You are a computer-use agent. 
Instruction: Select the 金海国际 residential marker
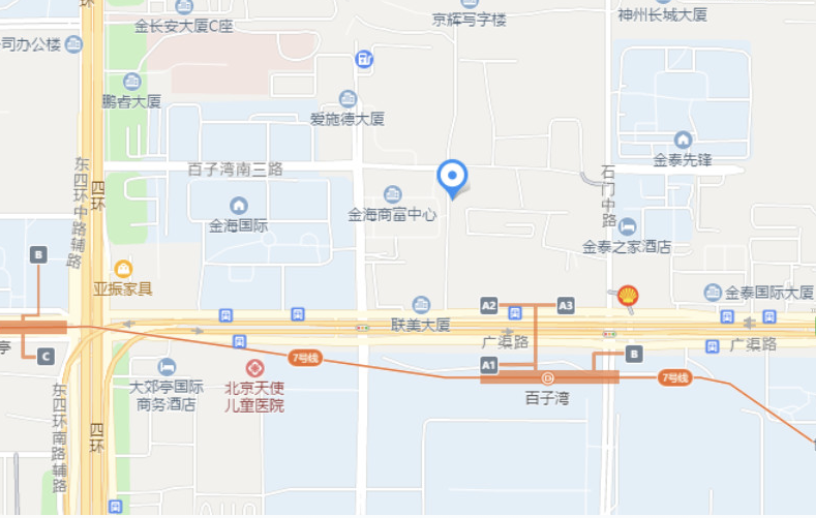238,206
